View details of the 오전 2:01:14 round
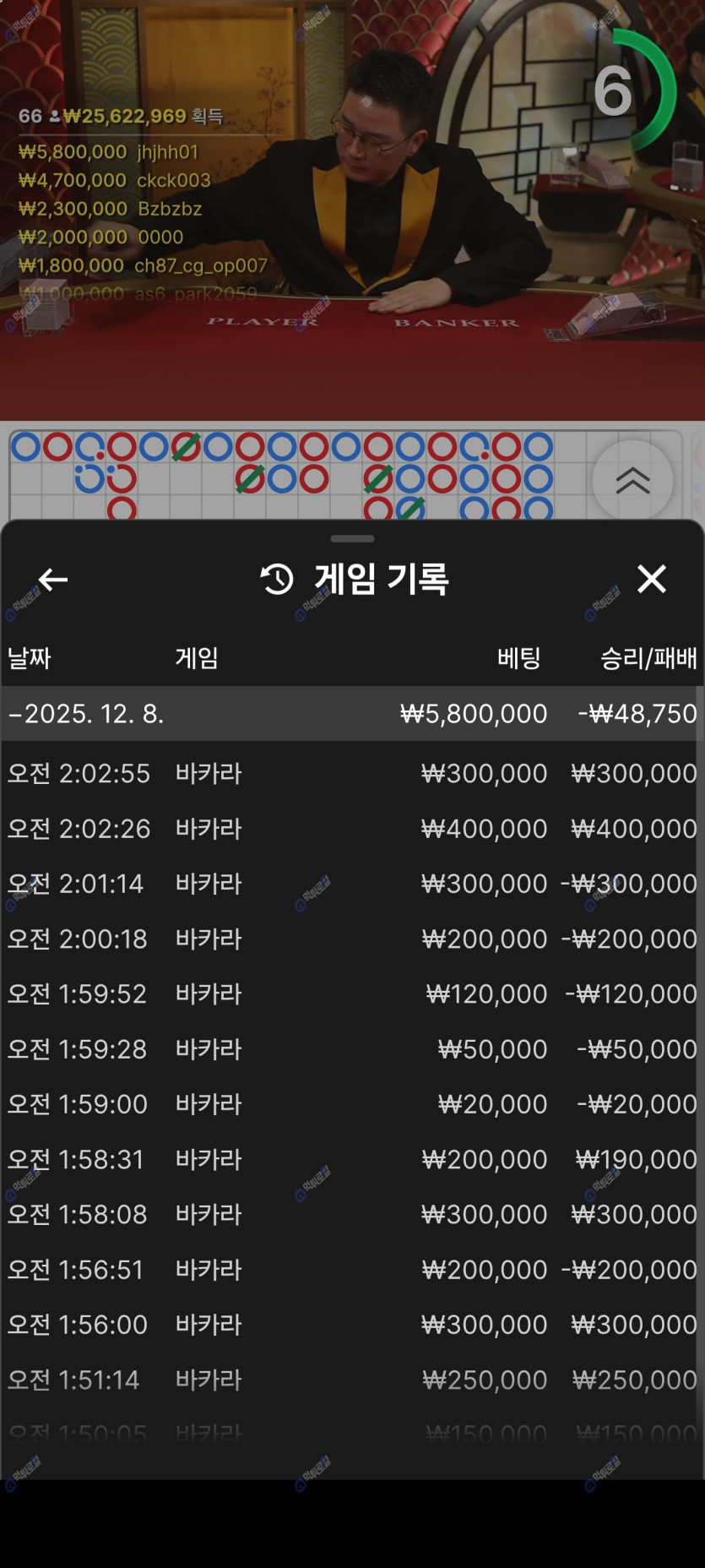This screenshot has height=1568, width=705. click(x=351, y=884)
